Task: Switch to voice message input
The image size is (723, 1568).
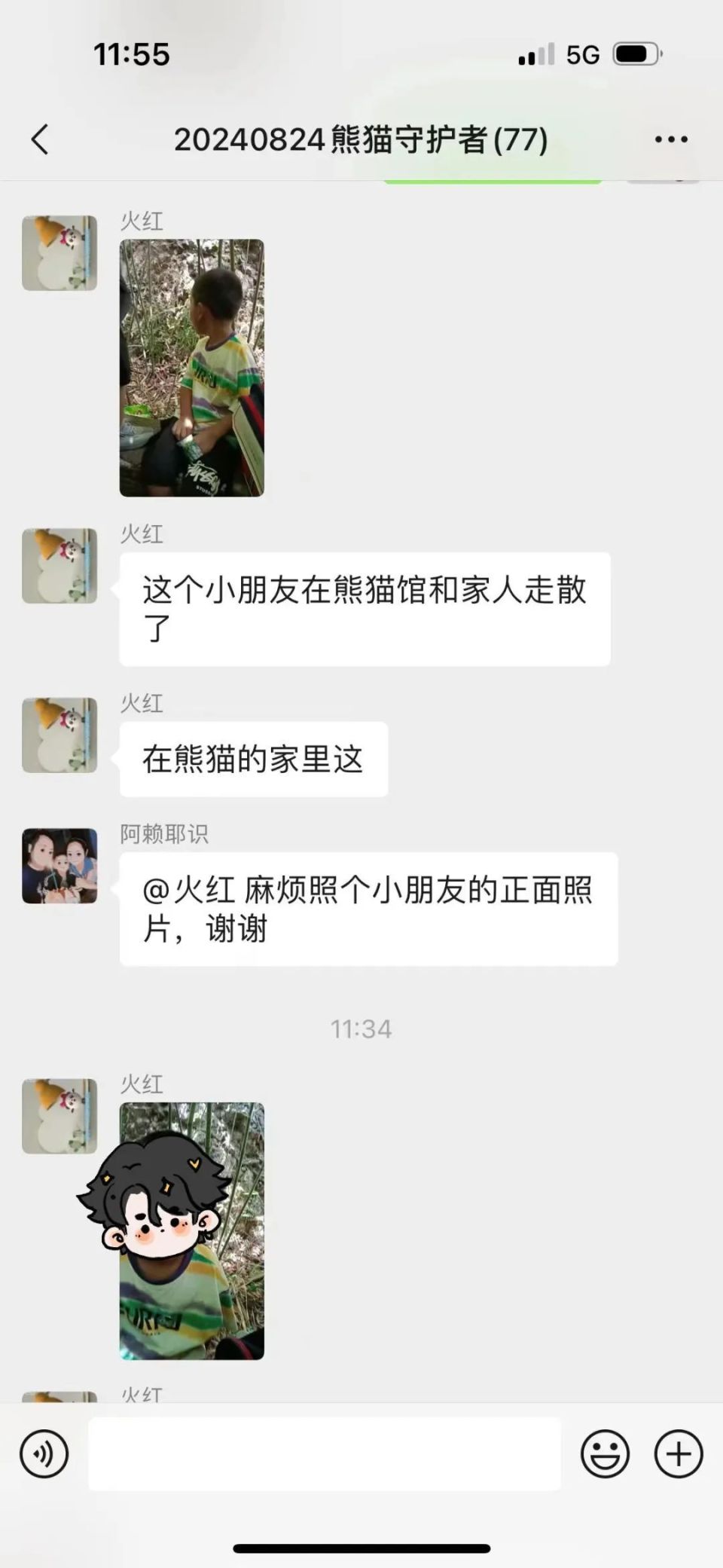Action: tap(44, 1454)
